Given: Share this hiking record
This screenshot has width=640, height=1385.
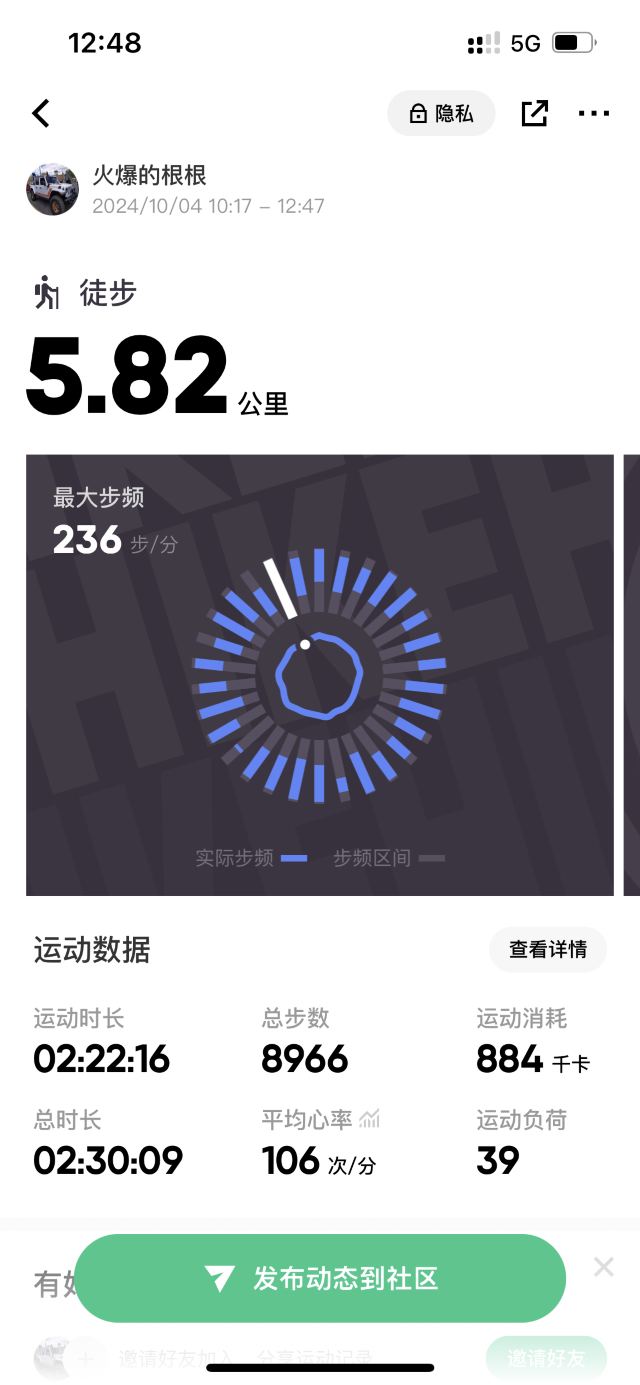Looking at the screenshot, I should click(535, 113).
